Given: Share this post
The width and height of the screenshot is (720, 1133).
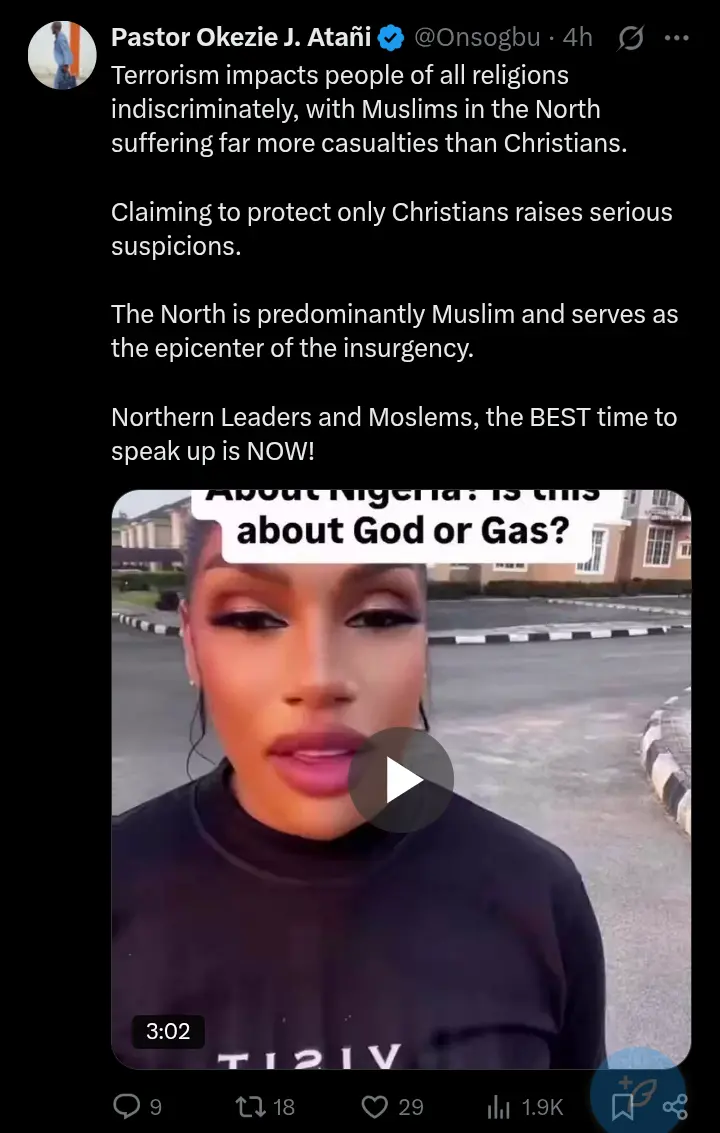Looking at the screenshot, I should (675, 1107).
